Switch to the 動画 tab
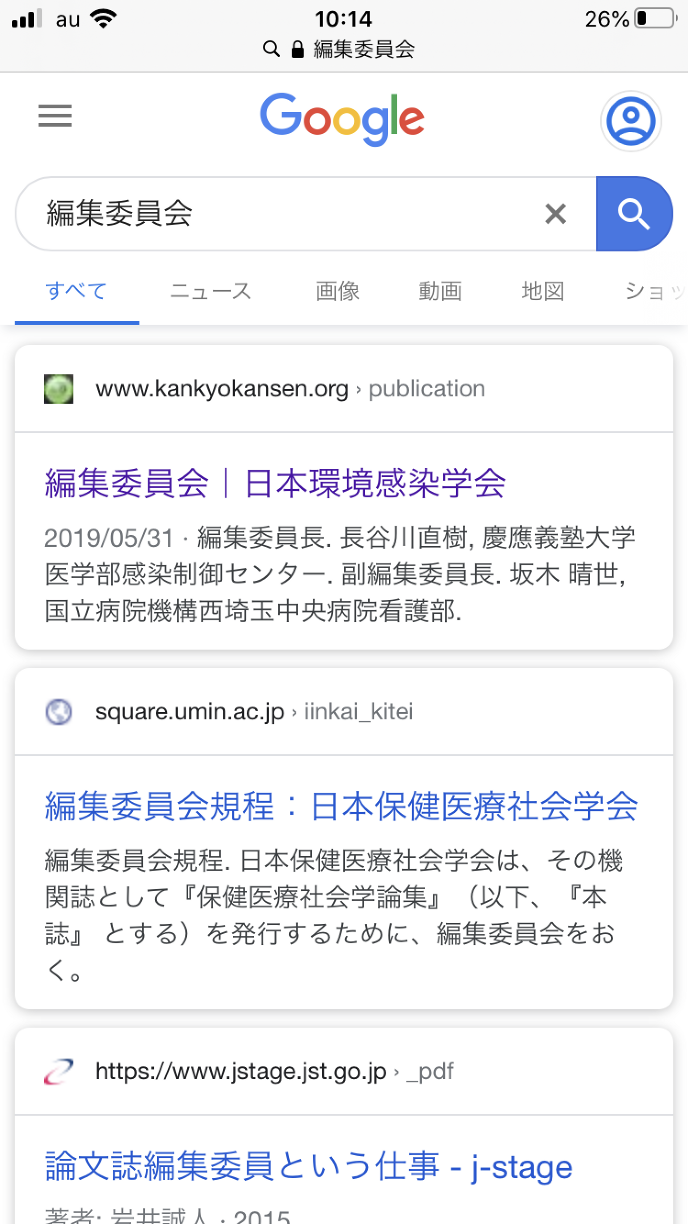 [440, 291]
